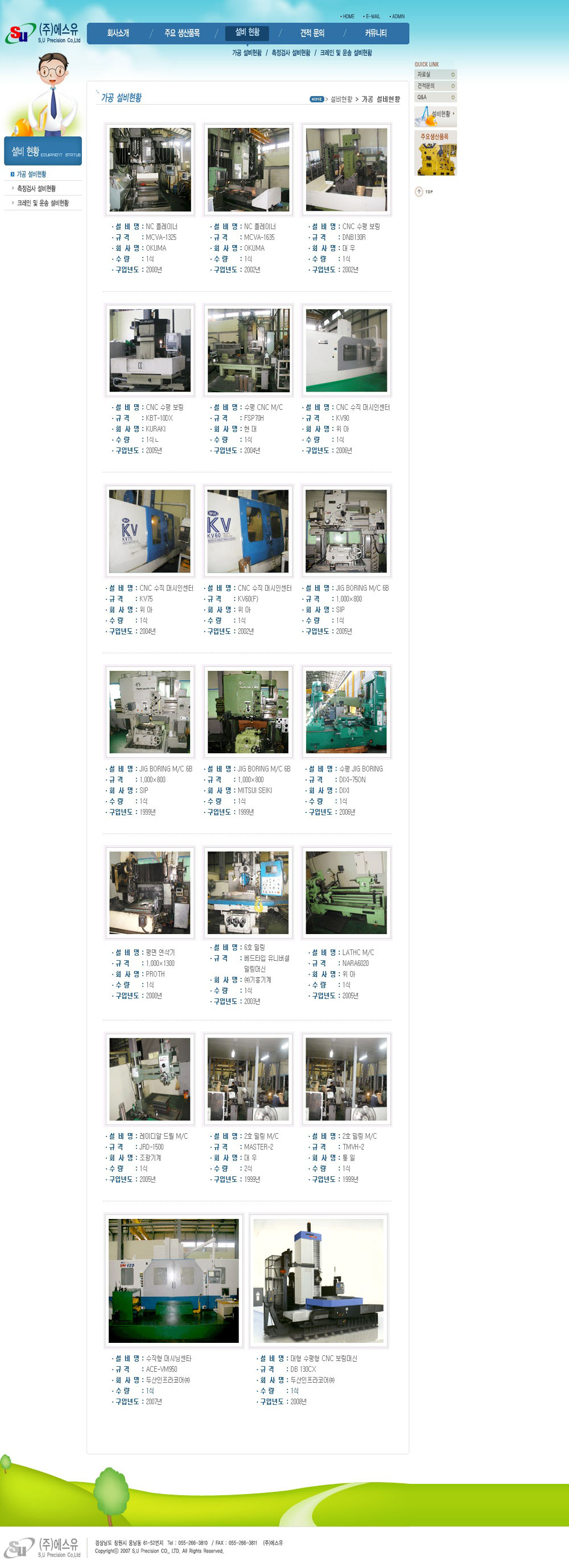
Task: Select 측정검사 설비현황 in the top submenu
Action: click(291, 53)
